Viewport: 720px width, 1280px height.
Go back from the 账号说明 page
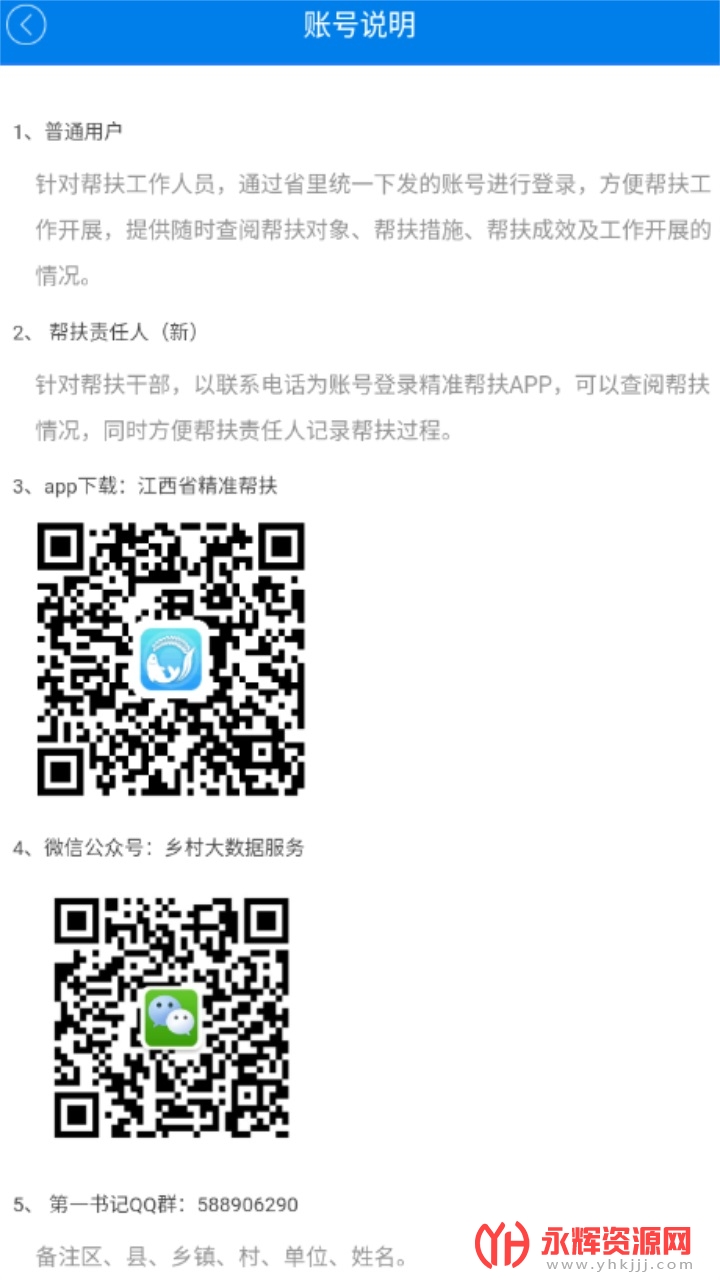pyautogui.click(x=27, y=26)
